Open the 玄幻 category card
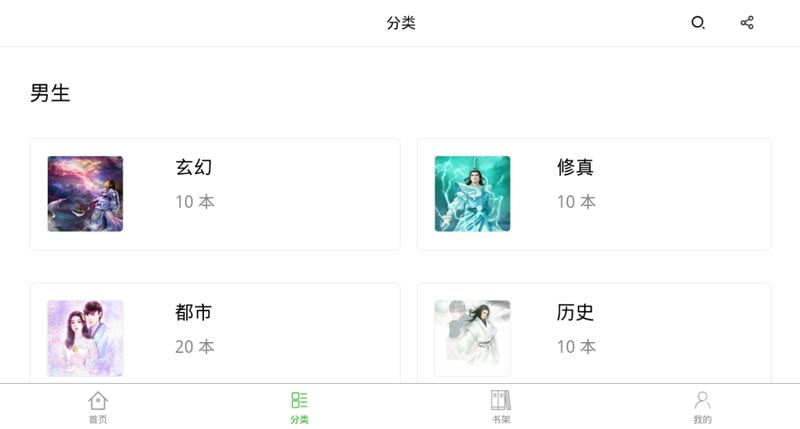800x429 pixels. tap(215, 194)
